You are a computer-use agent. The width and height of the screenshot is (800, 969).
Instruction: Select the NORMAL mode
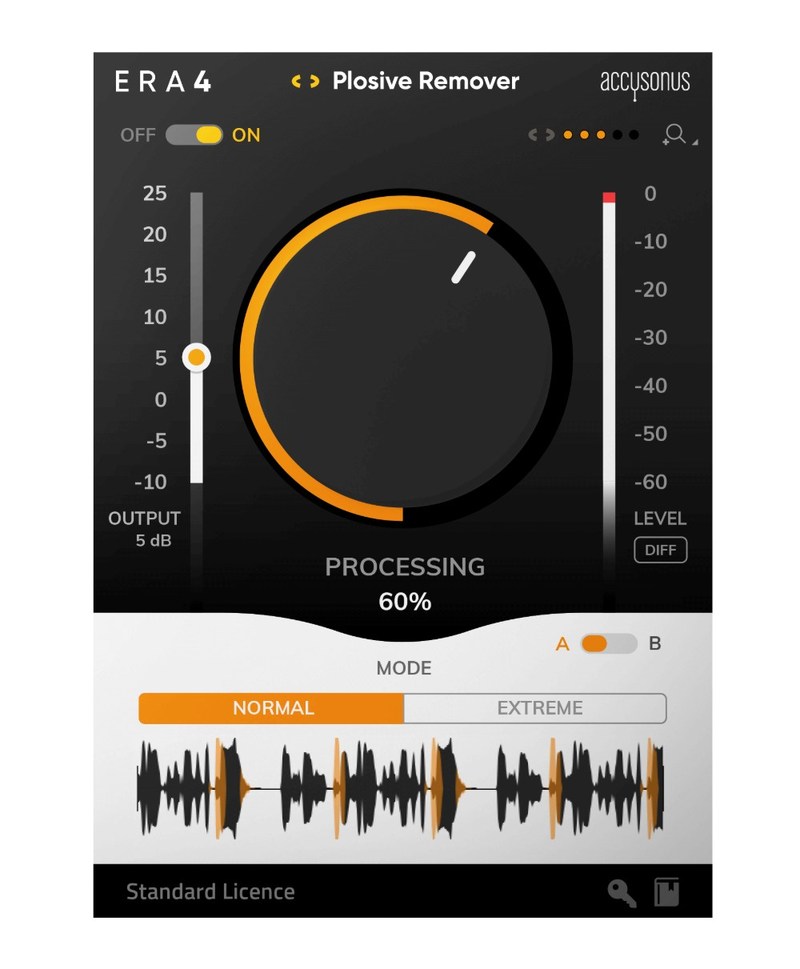click(272, 708)
